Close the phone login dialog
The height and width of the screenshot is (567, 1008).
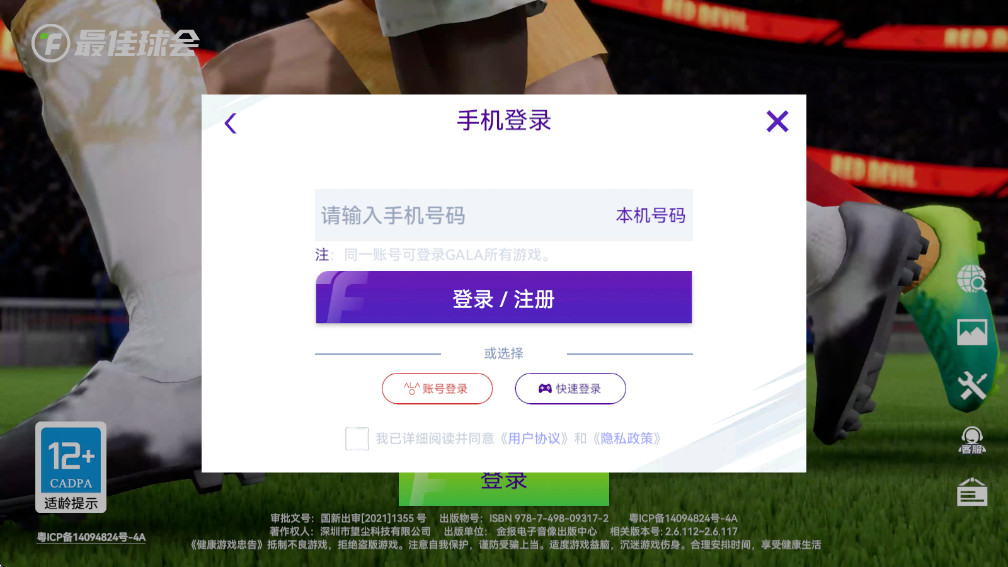pos(777,122)
